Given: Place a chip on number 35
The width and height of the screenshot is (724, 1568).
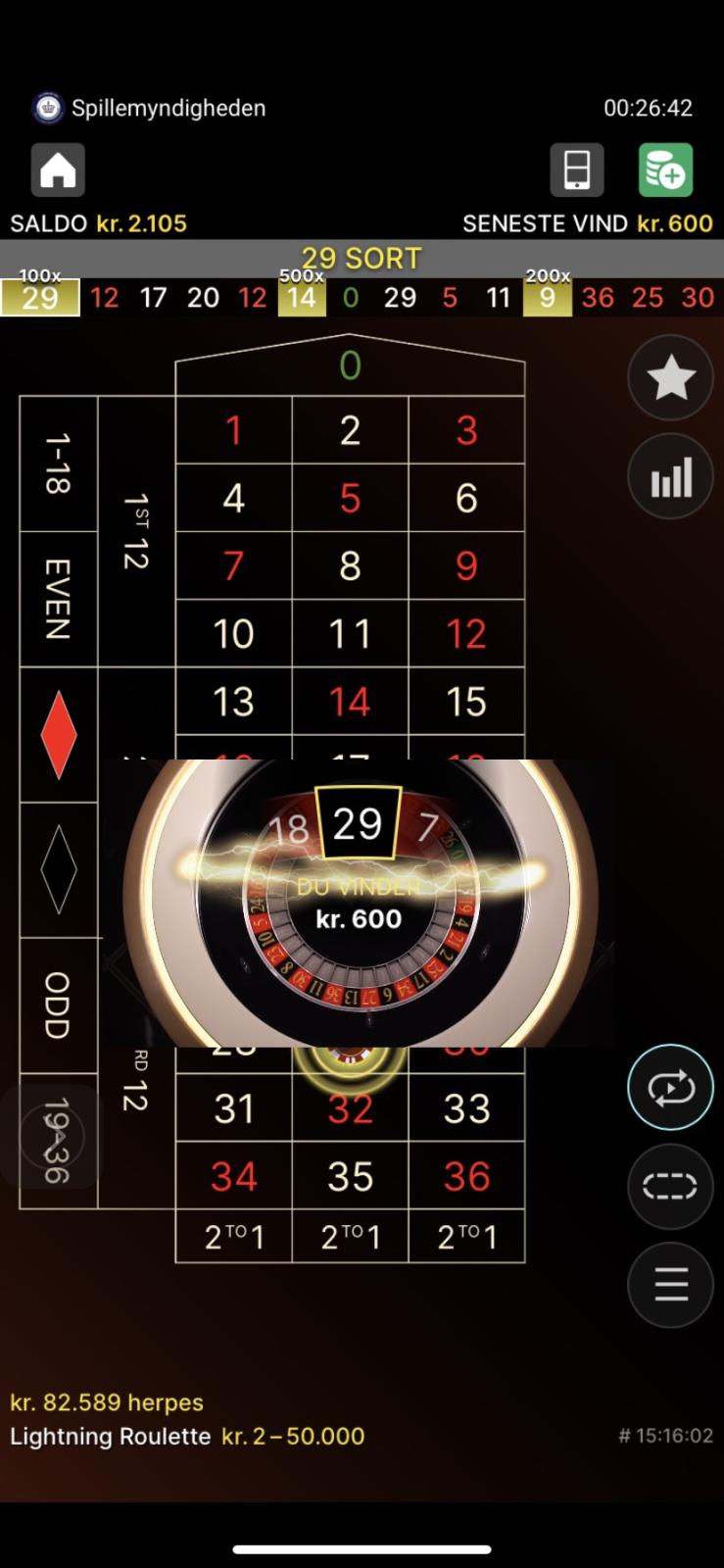Looking at the screenshot, I should coord(350,1177).
